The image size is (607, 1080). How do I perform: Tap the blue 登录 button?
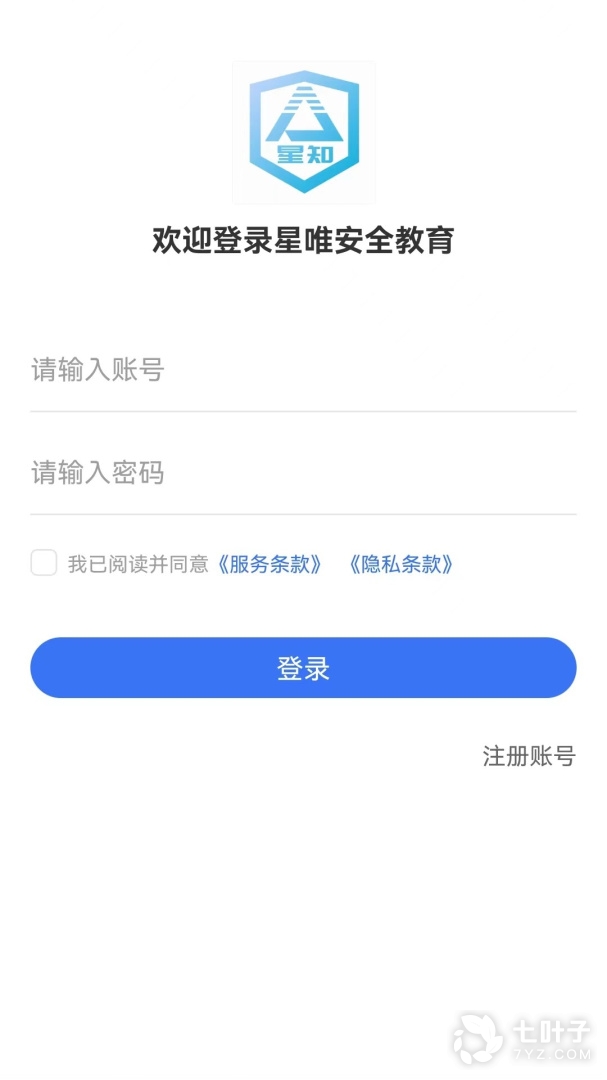(x=303, y=668)
